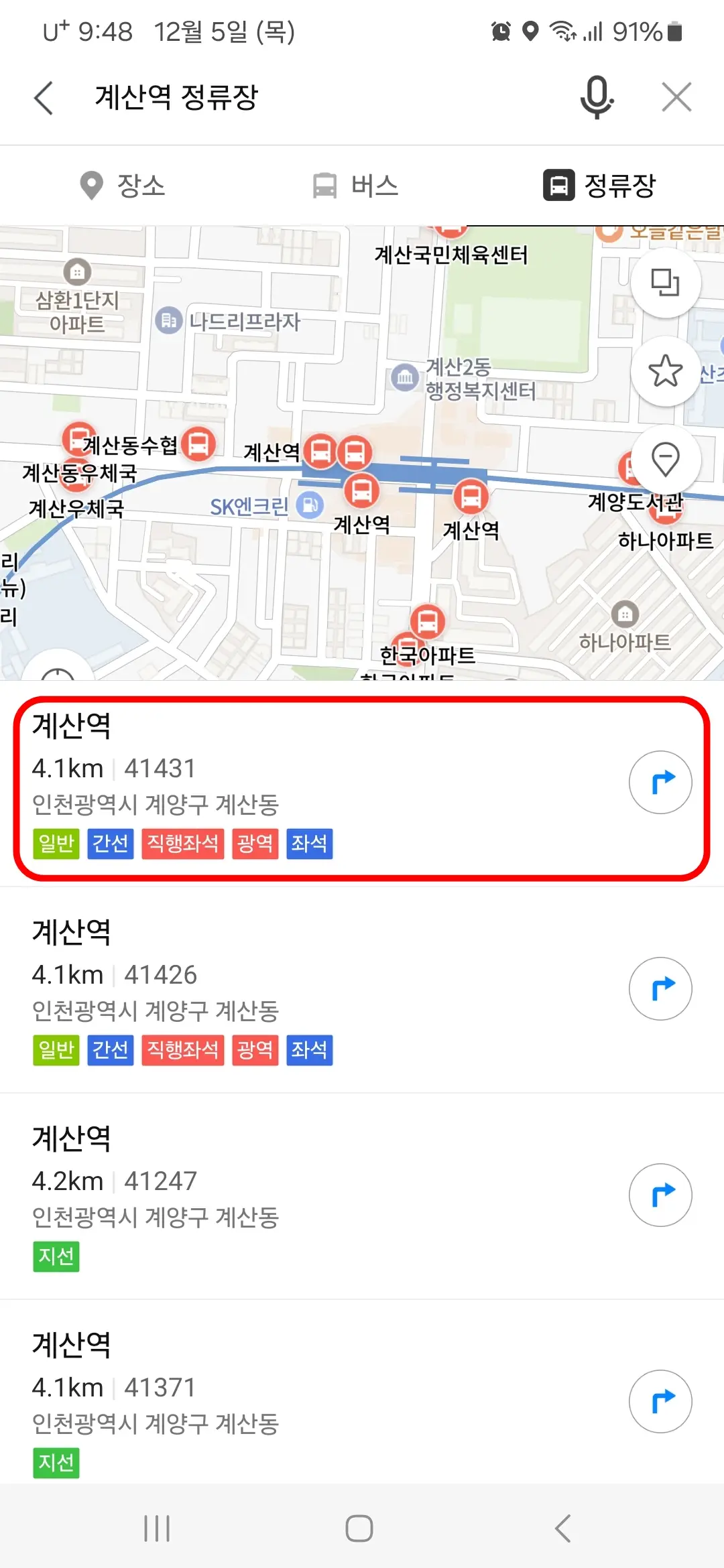The height and width of the screenshot is (1568, 724).
Task: Toggle the 직행좌석 tag on stop 41426
Action: (182, 1050)
